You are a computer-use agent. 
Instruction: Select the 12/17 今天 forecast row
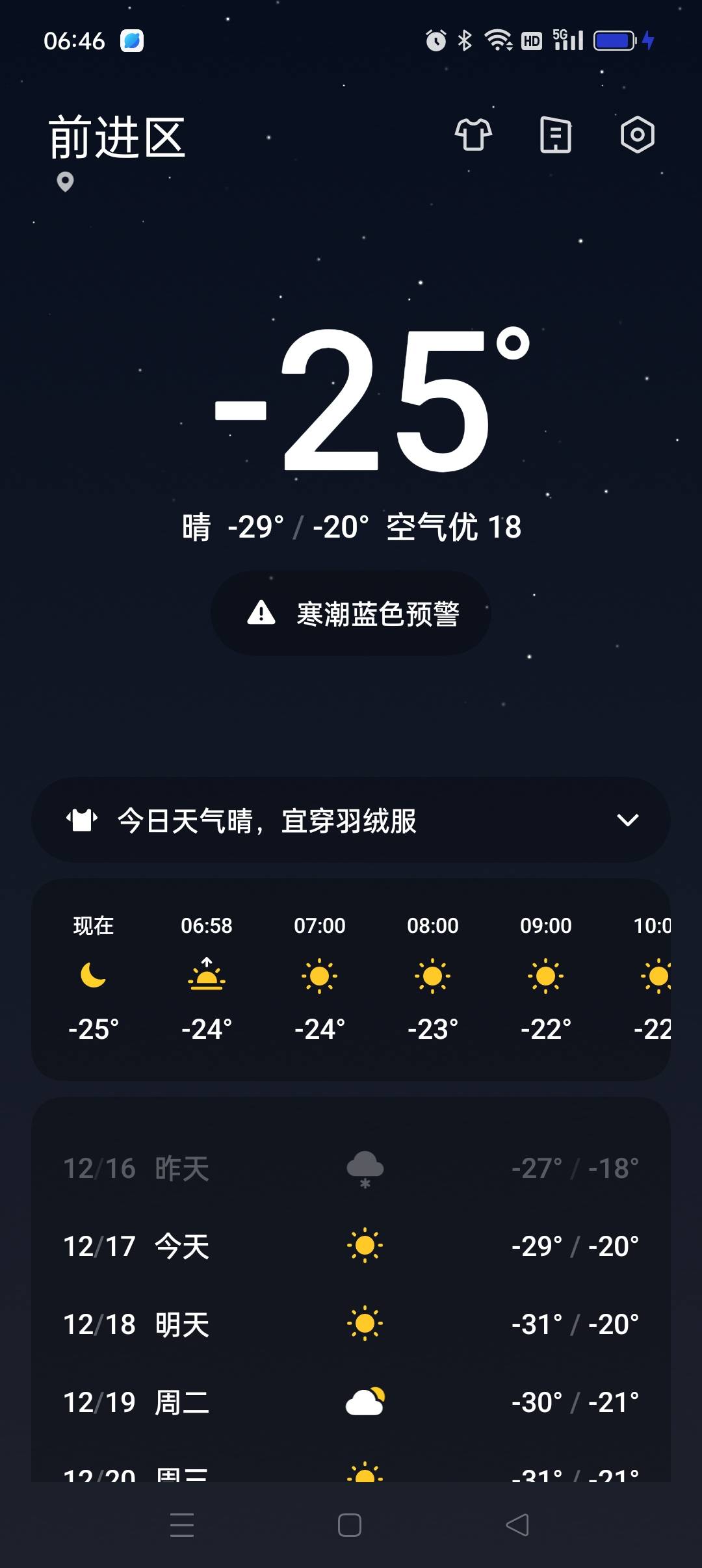pos(351,1246)
